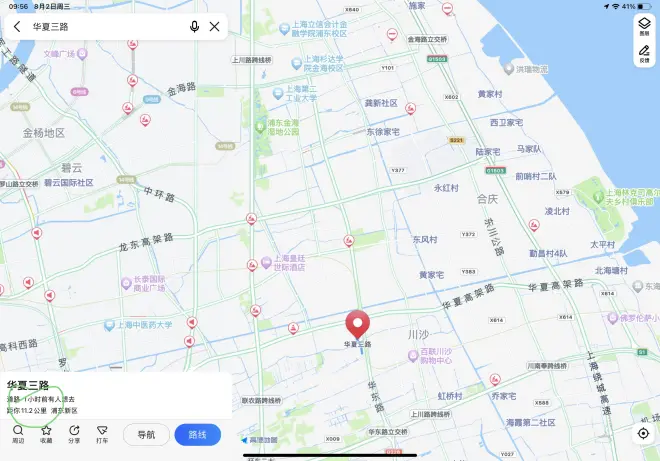
Task: Save 华夏三路 to favorites (收藏)
Action: point(46,434)
